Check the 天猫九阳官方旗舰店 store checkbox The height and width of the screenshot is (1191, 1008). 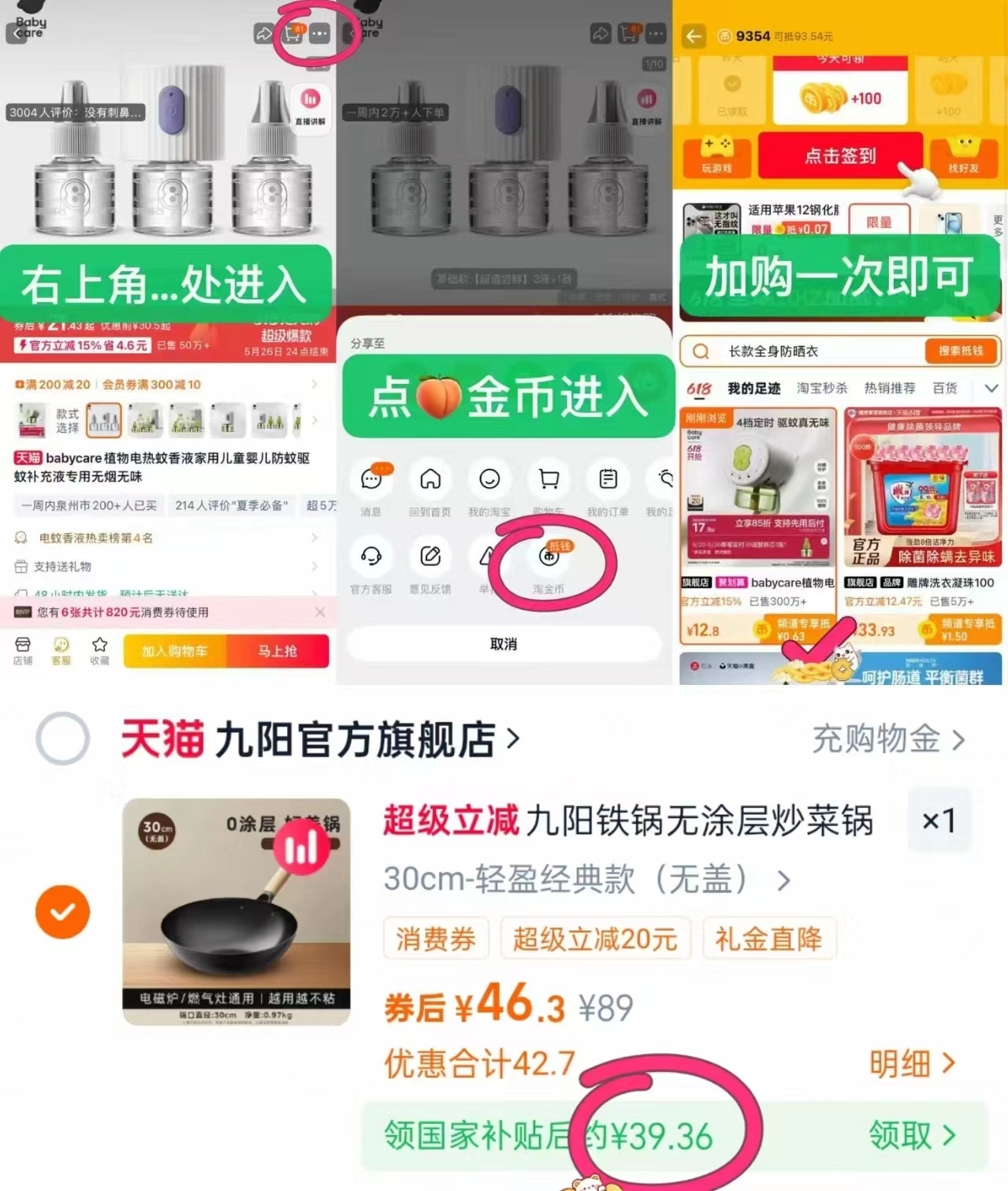pos(62,739)
